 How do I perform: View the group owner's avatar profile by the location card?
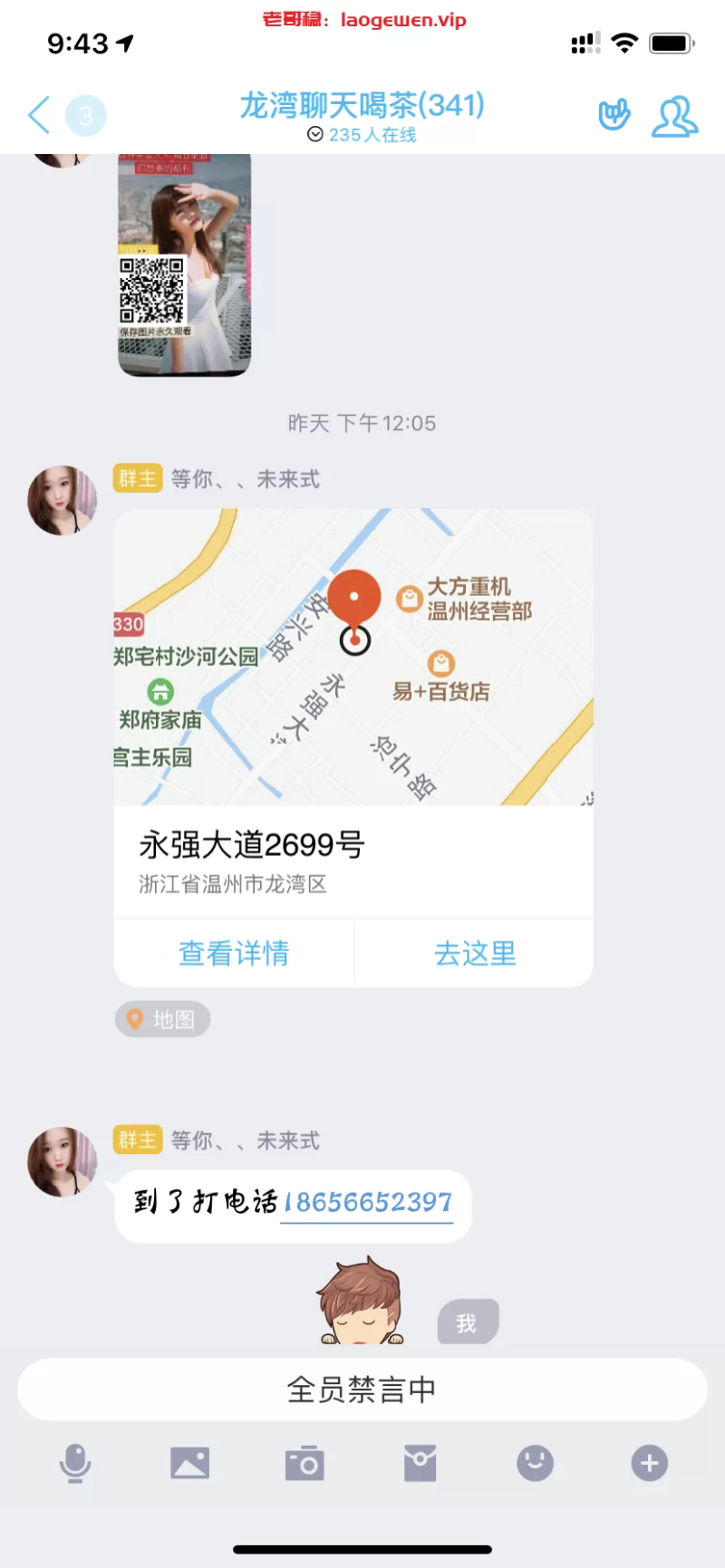click(62, 501)
